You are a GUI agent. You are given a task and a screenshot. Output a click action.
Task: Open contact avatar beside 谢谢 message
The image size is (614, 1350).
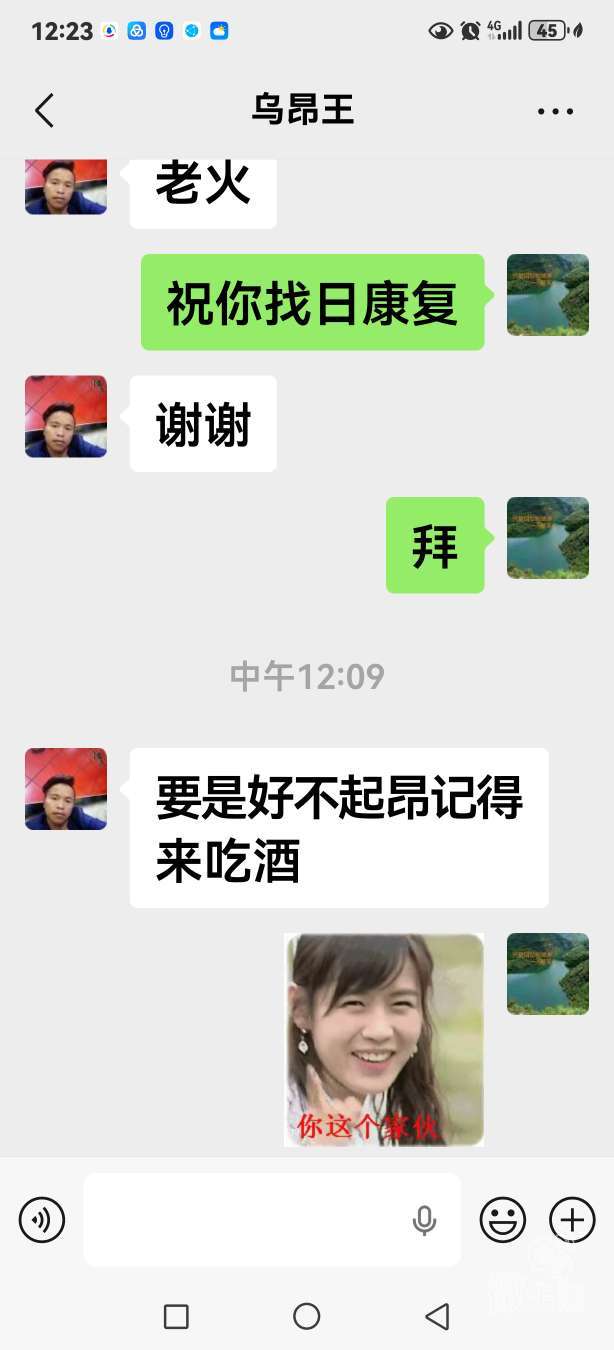pos(66,416)
